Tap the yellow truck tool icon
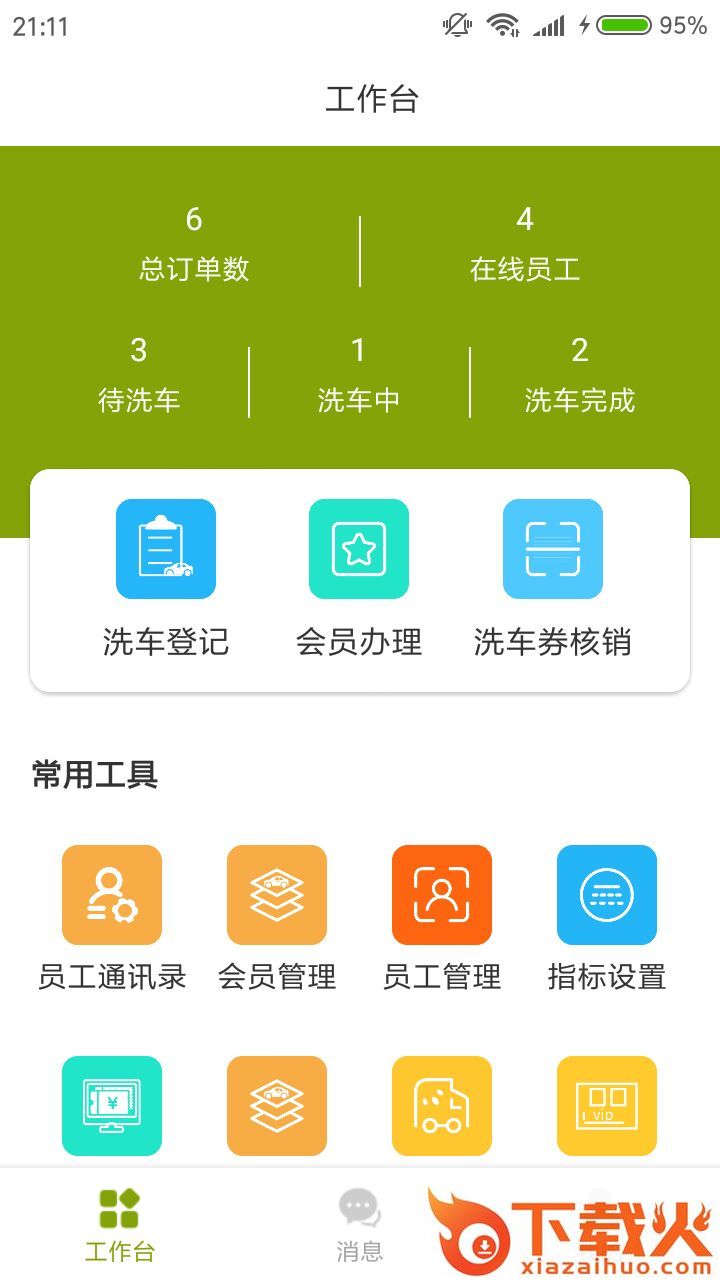This screenshot has width=720, height=1280. (442, 1106)
